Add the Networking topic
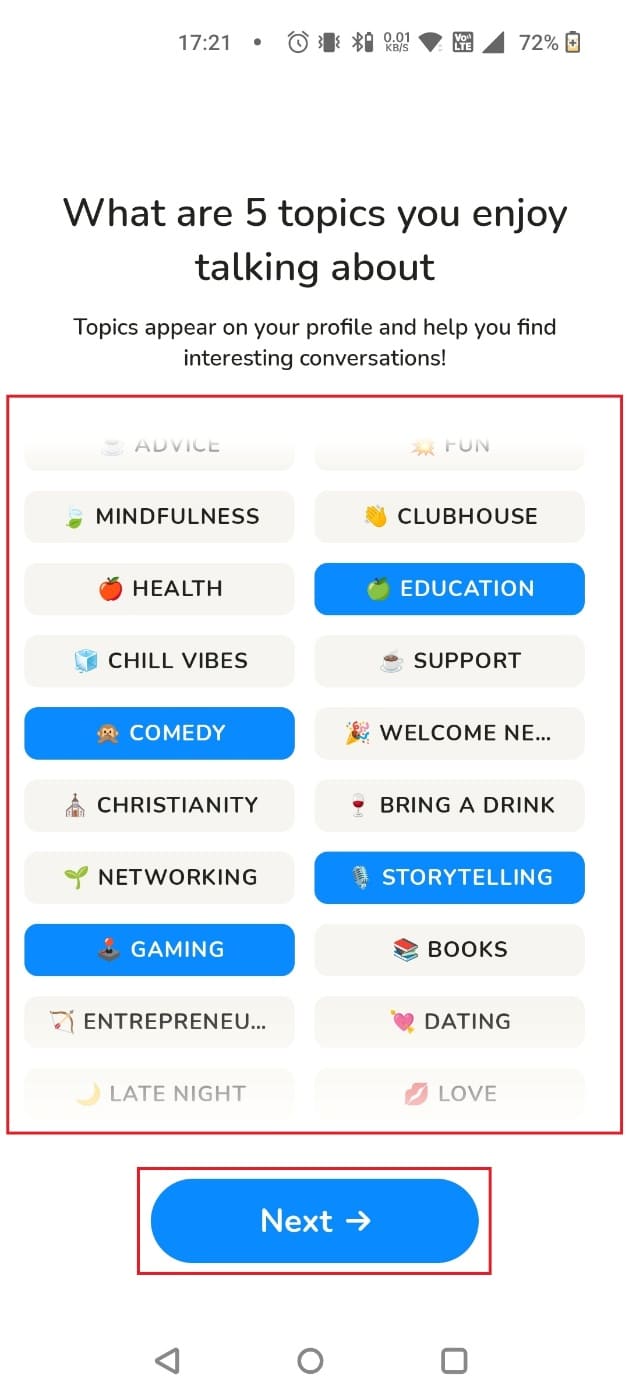Screen dimensions: 629x1397 coord(159,877)
